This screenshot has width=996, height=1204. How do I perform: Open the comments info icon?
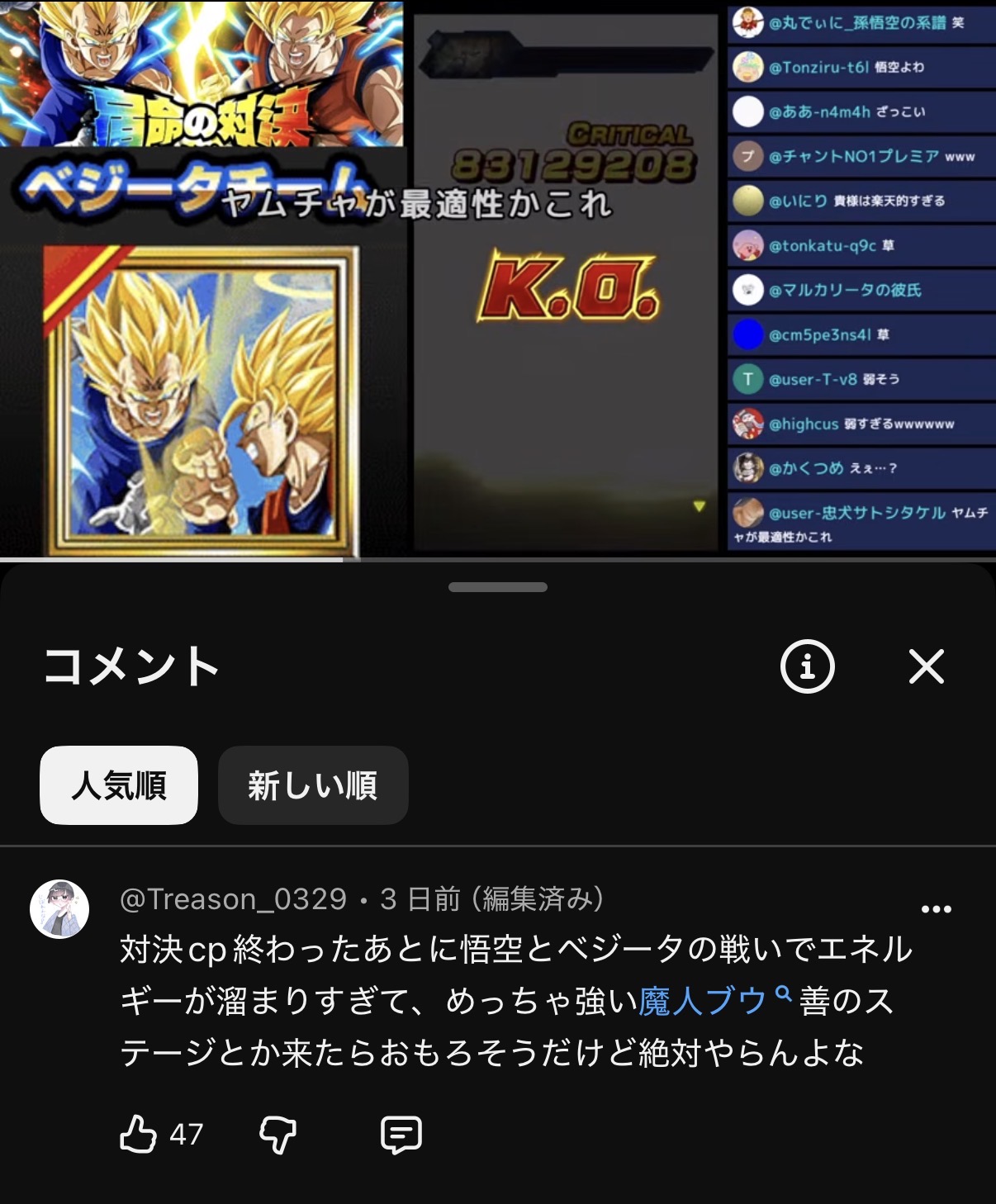(807, 666)
